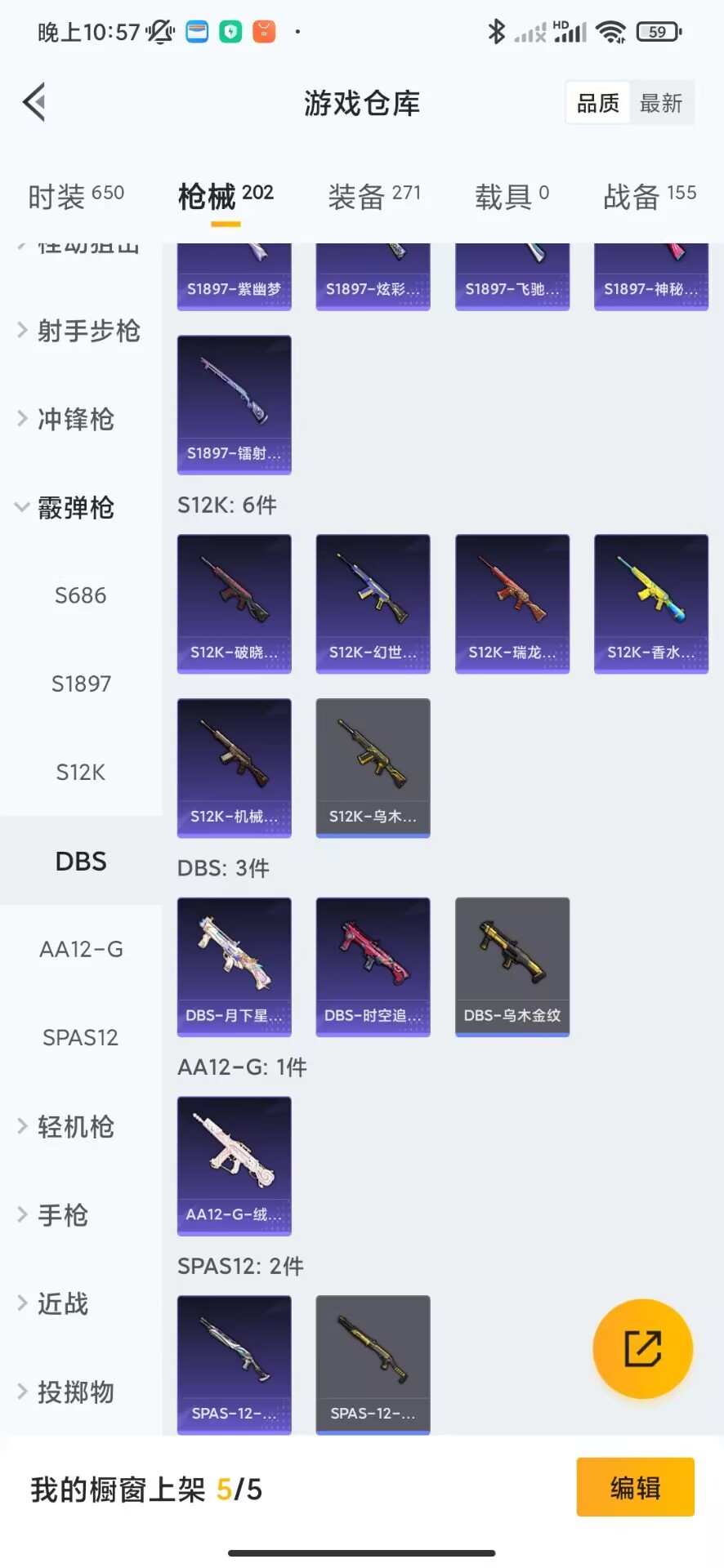The height and width of the screenshot is (1568, 724).
Task: Select S686 in the side list
Action: [x=80, y=595]
